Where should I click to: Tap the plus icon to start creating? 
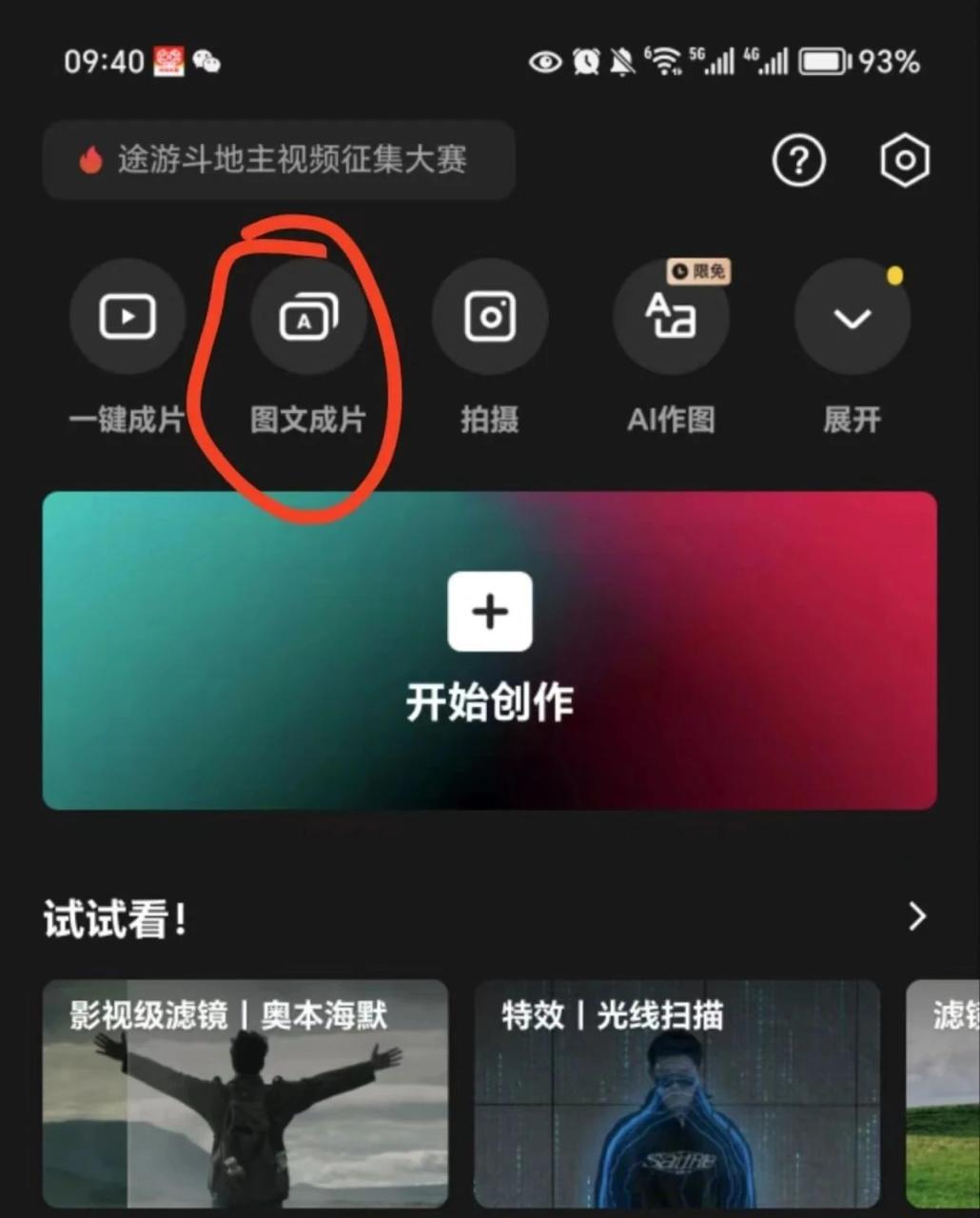tap(489, 611)
